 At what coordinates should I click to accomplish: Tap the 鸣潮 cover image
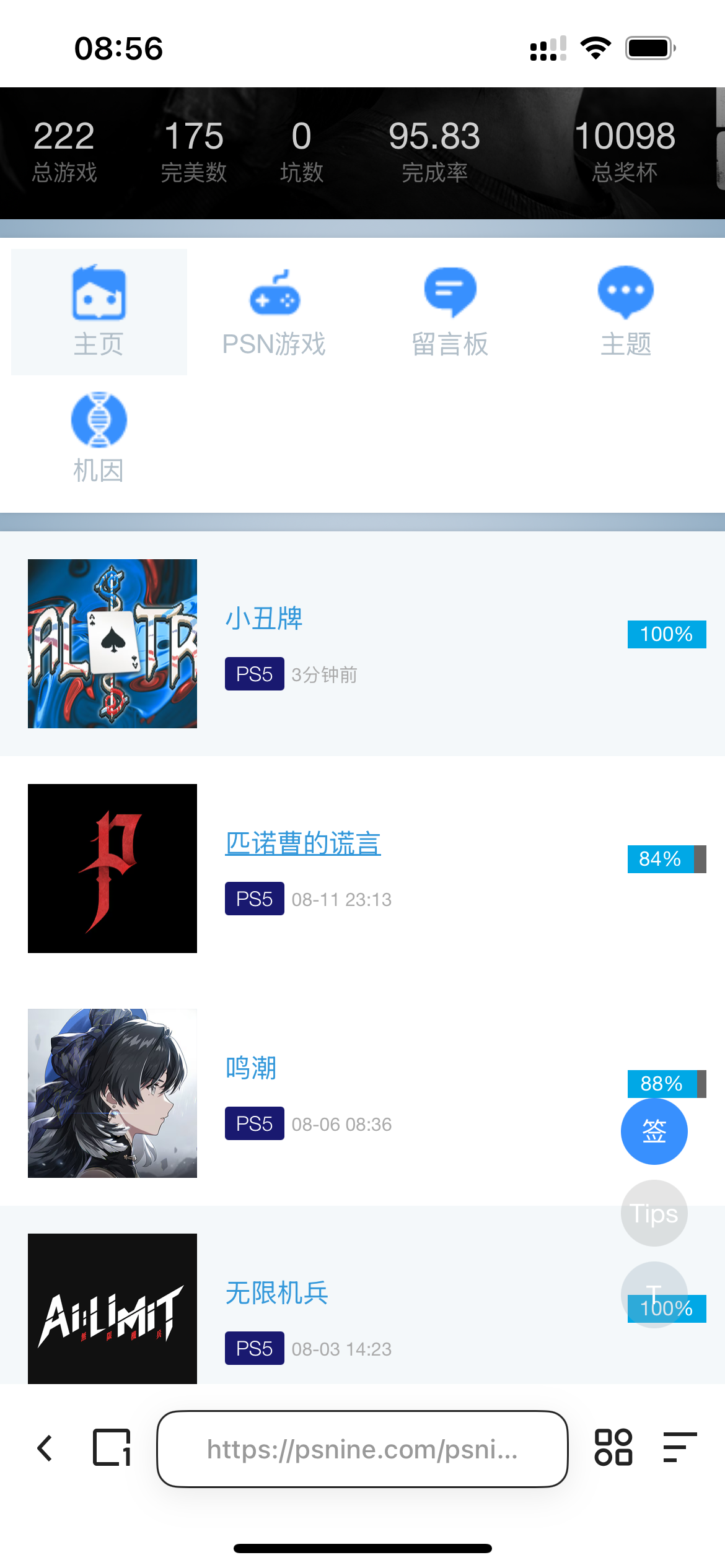[112, 1093]
